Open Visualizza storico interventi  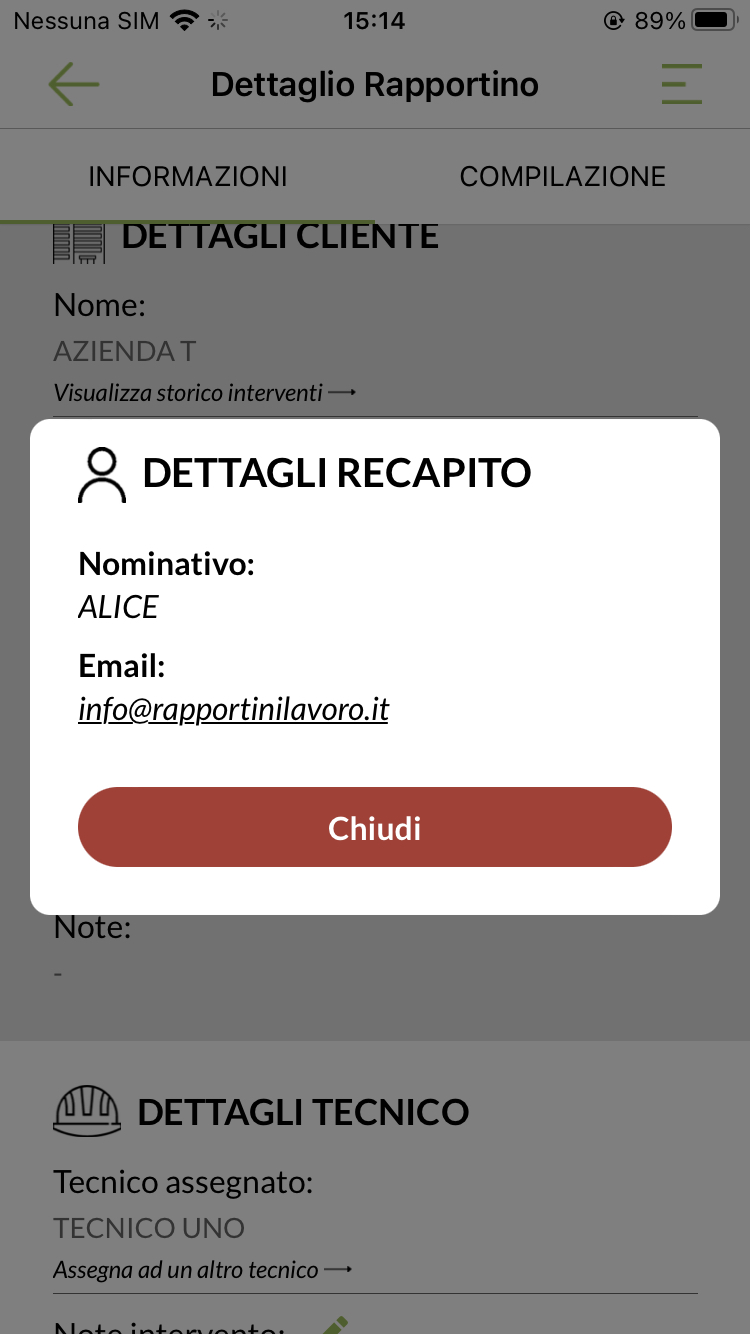point(204,393)
